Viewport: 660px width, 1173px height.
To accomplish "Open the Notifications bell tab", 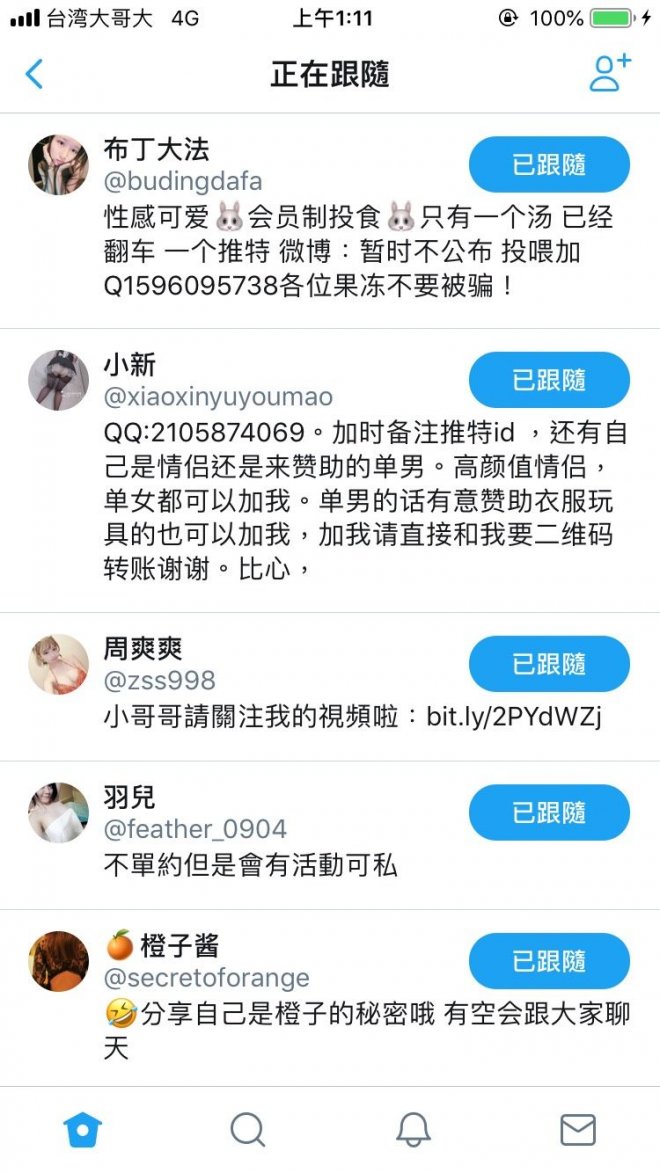I will (x=412, y=1130).
